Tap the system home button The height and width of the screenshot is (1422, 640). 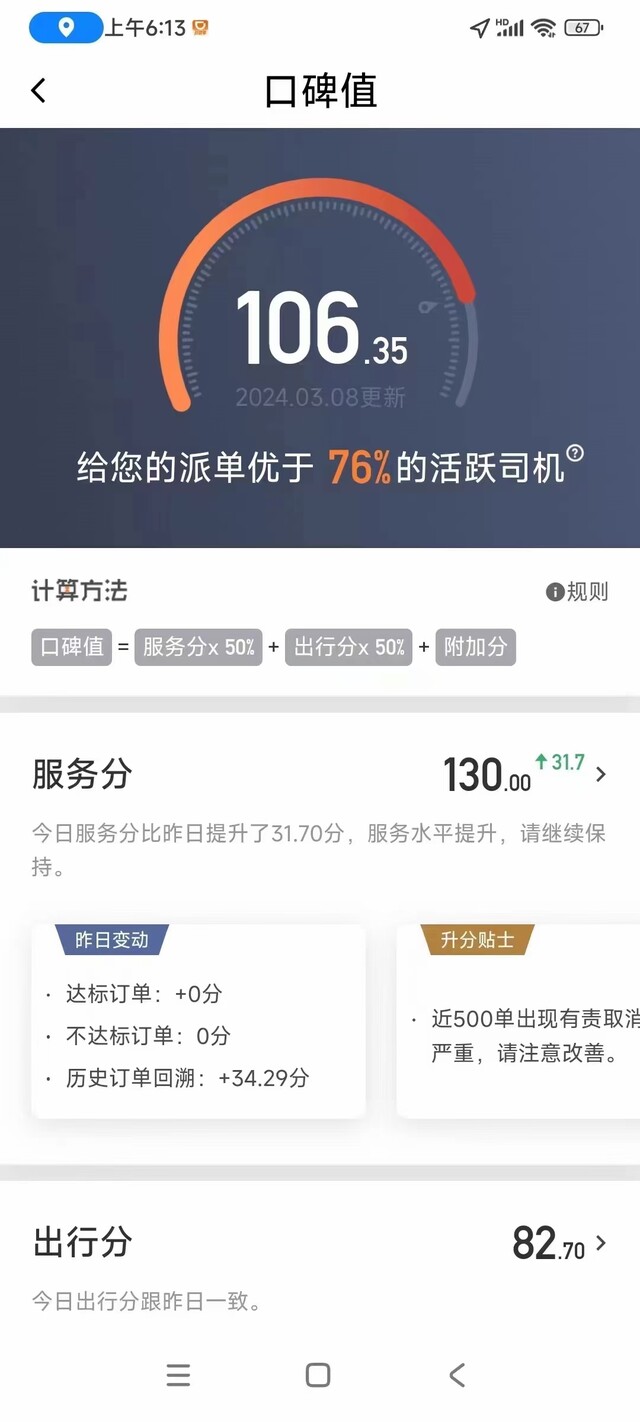(318, 1375)
